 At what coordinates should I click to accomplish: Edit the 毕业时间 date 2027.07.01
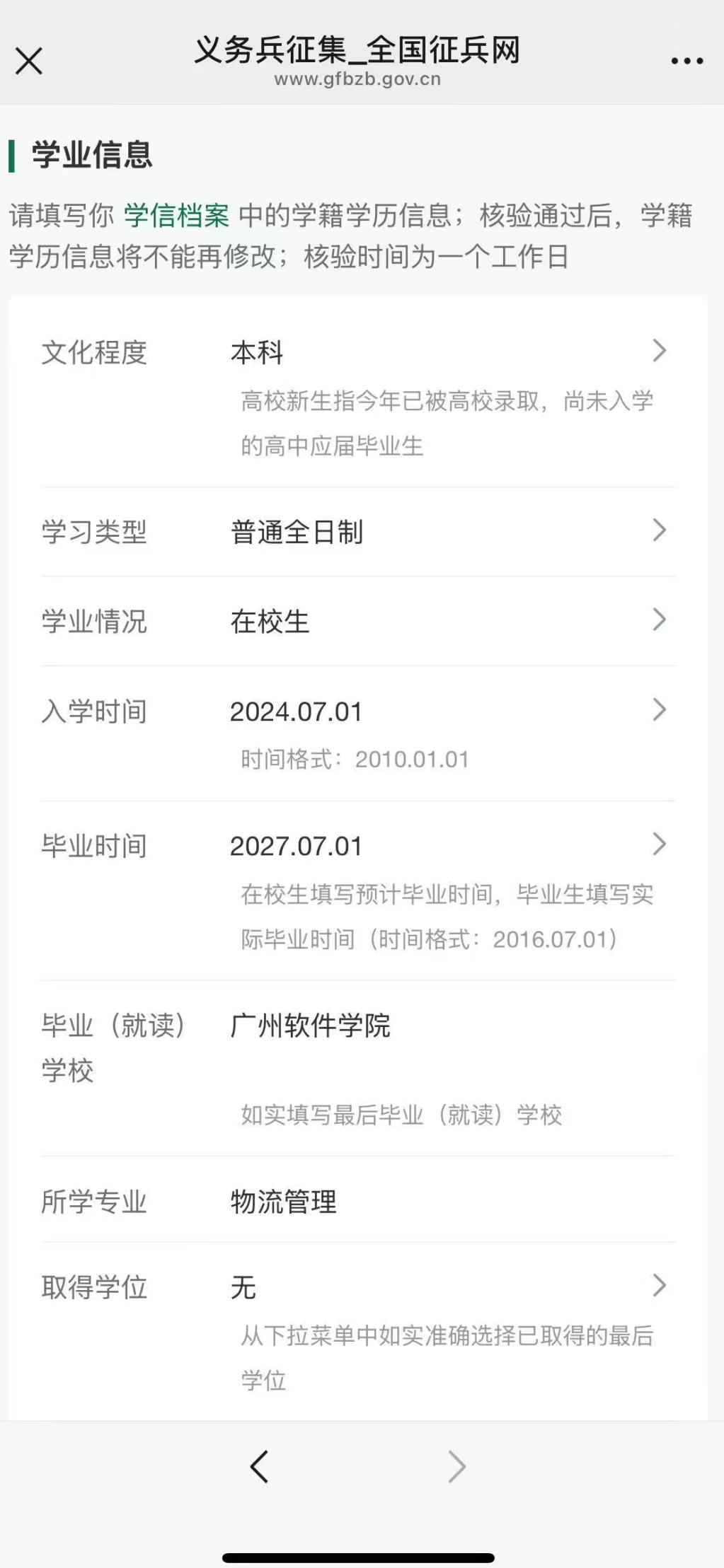click(446, 846)
